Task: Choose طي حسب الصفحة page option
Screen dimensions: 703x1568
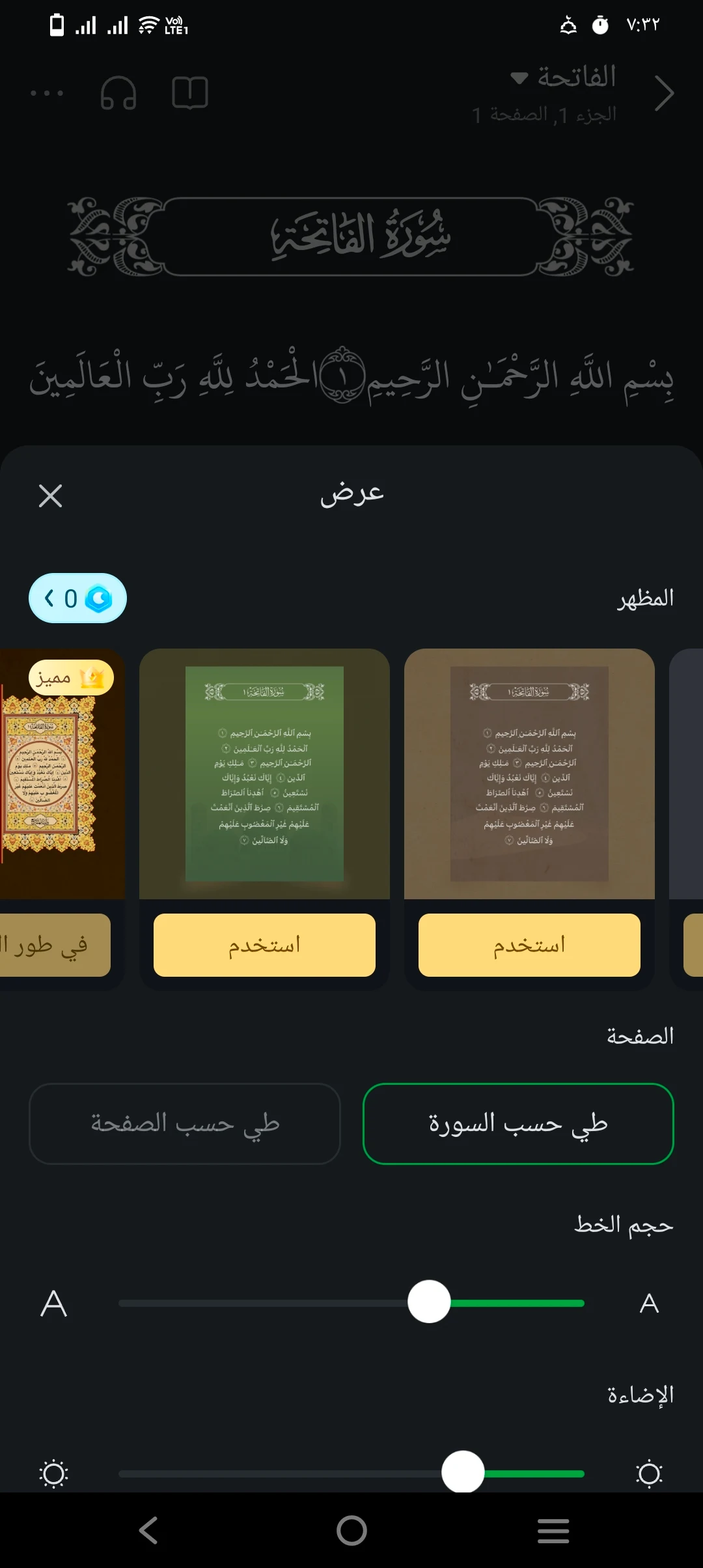Action: [x=185, y=1123]
